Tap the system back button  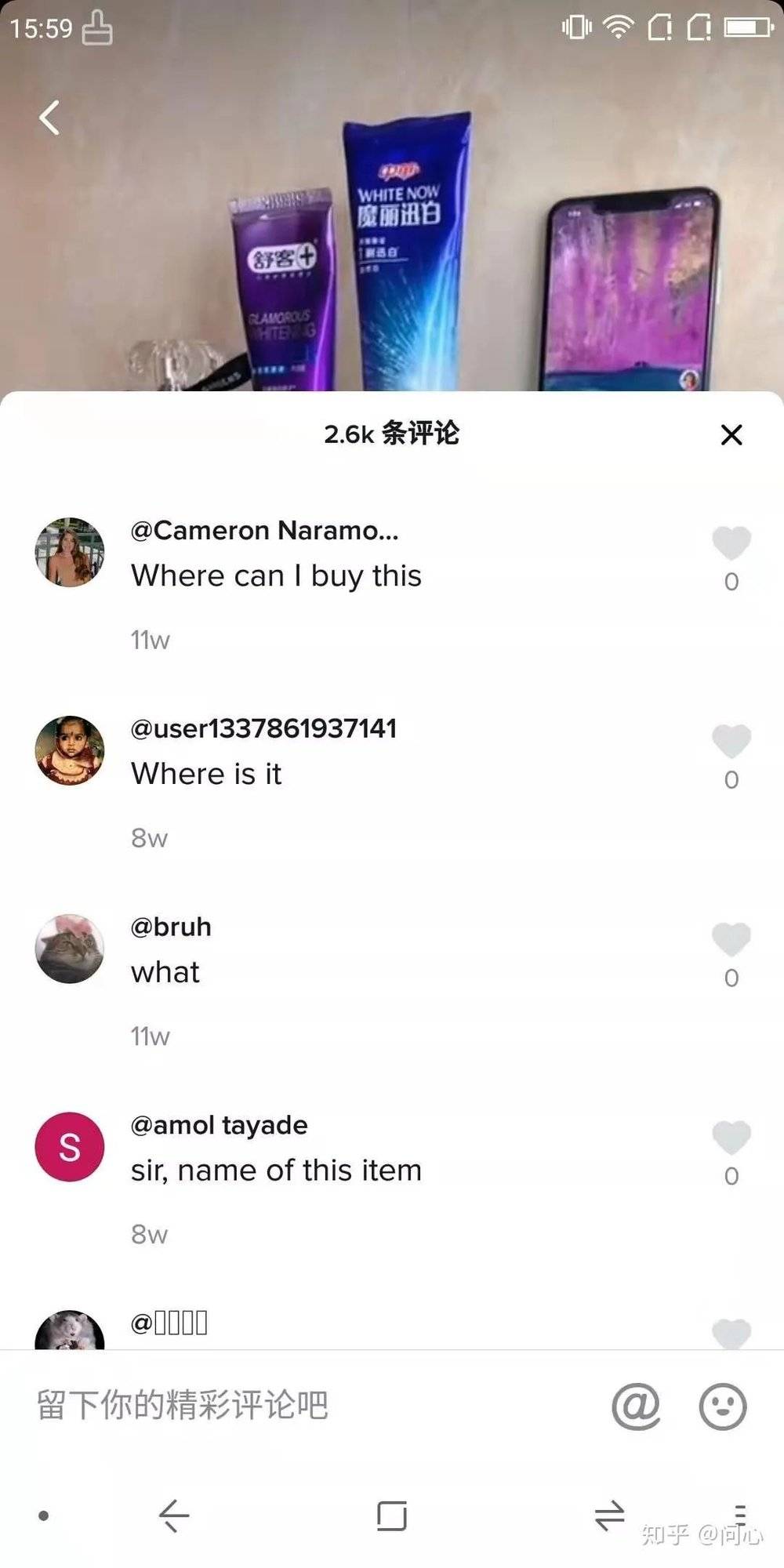[174, 1515]
